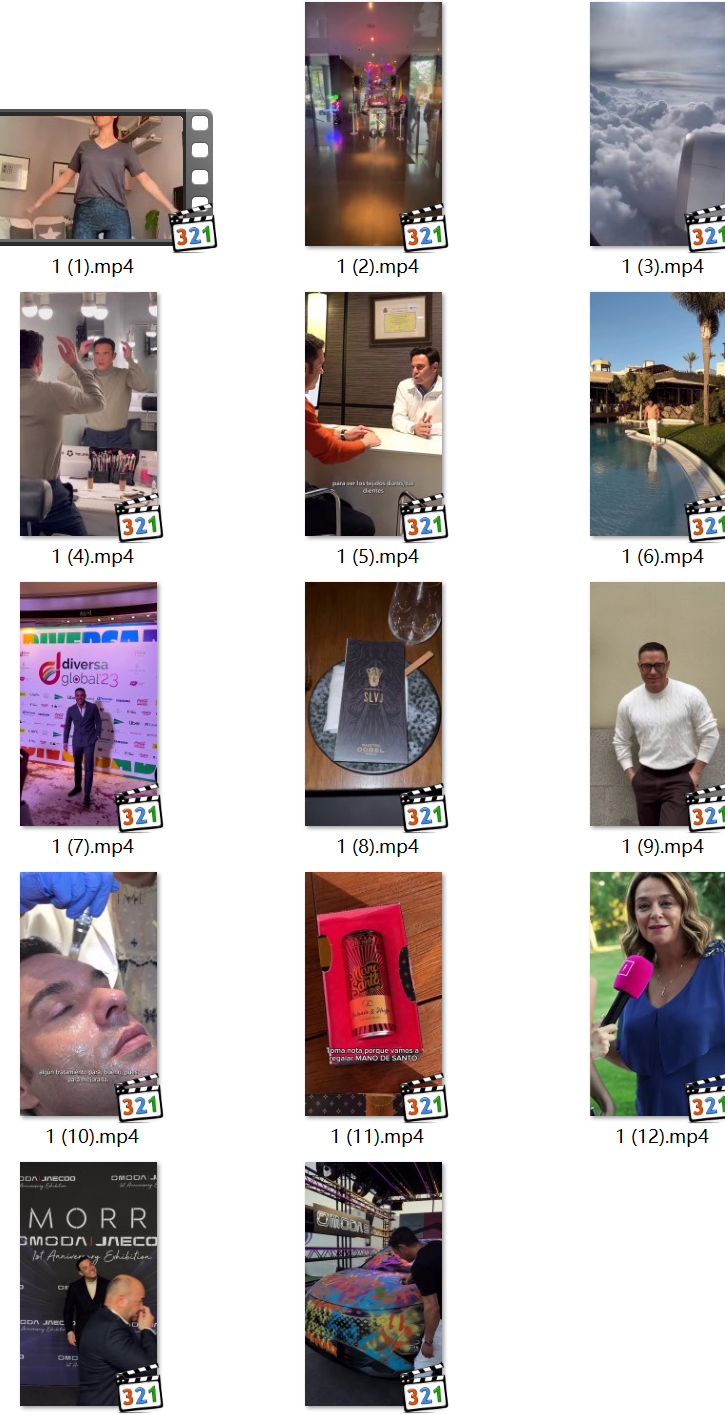Open the video 1 (8).mp4
The height and width of the screenshot is (1415, 725).
pyautogui.click(x=373, y=704)
